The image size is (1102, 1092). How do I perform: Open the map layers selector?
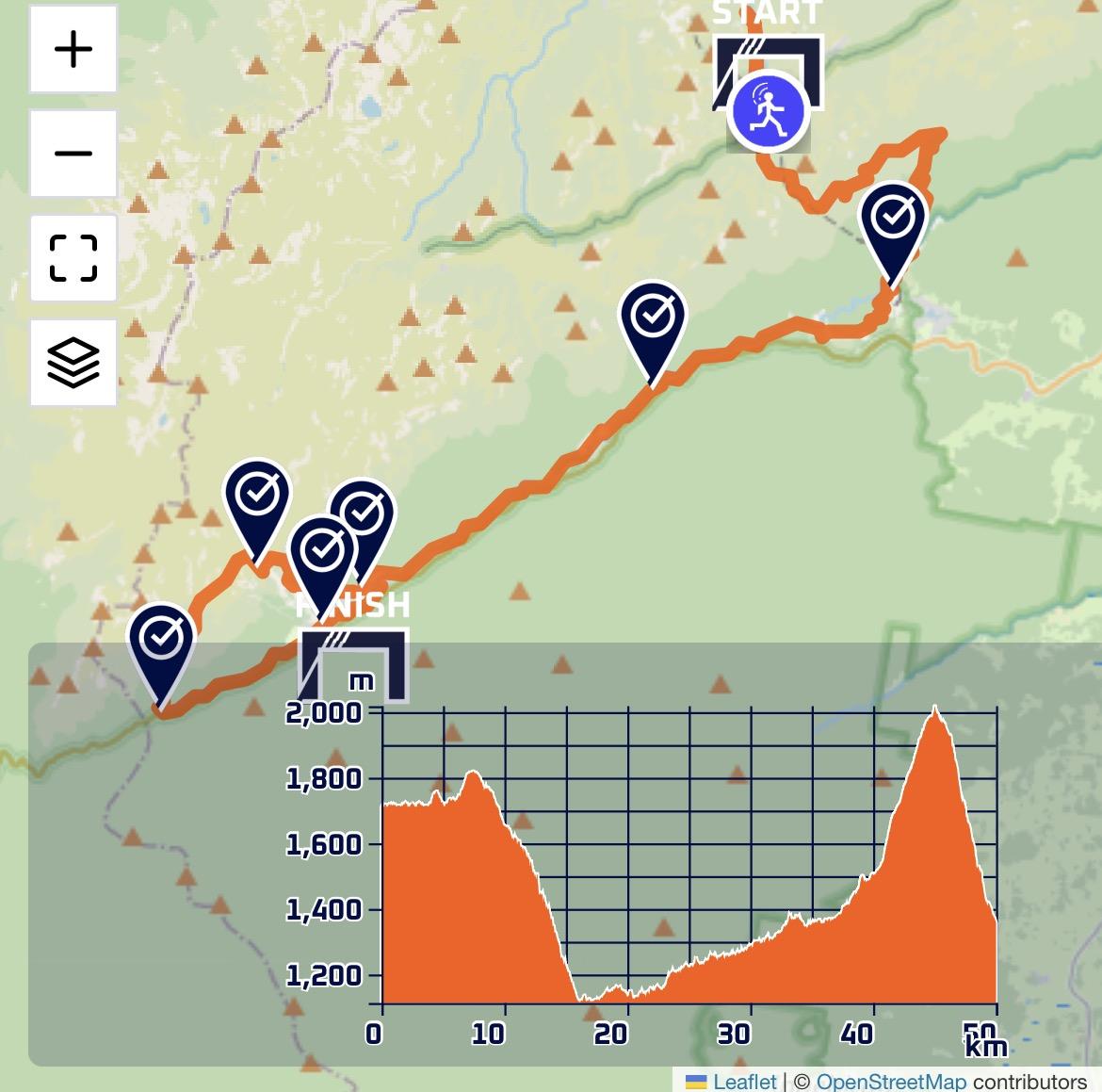click(73, 363)
